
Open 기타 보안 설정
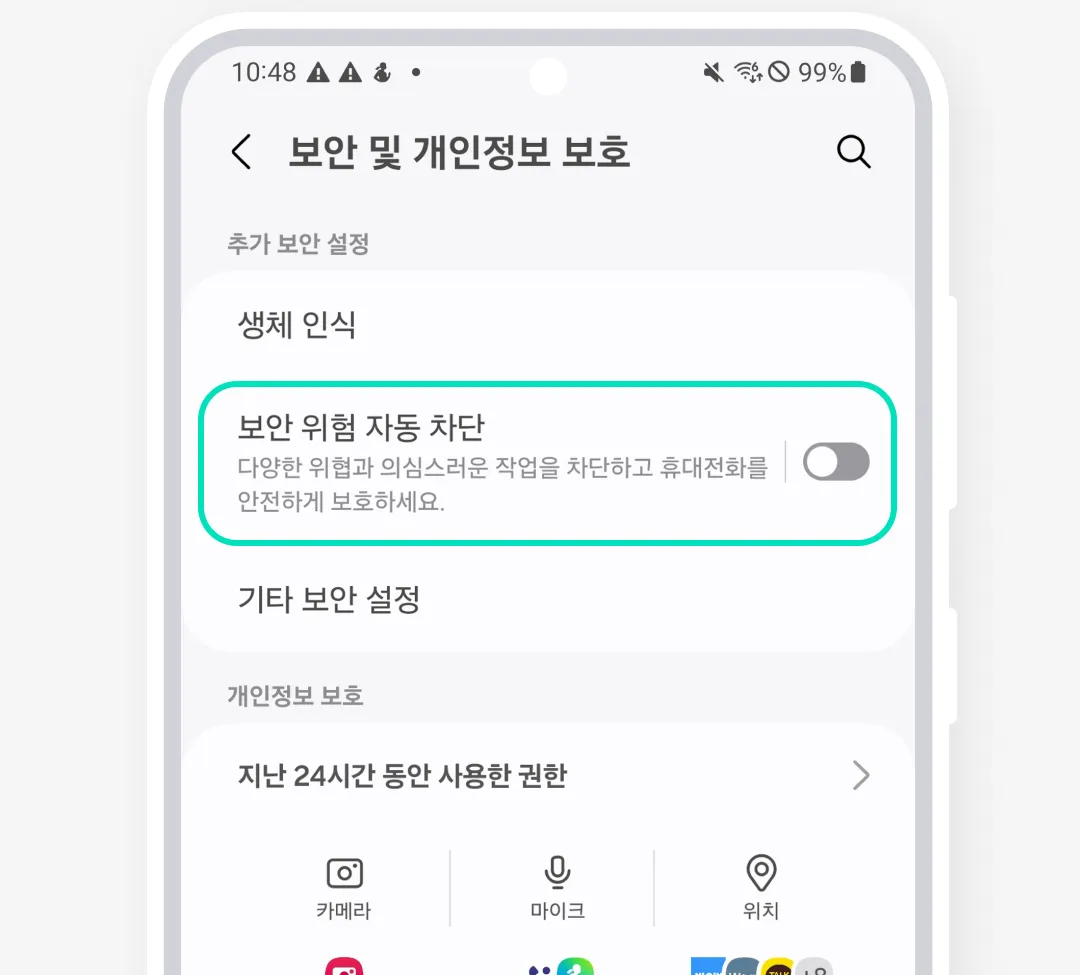tap(329, 600)
